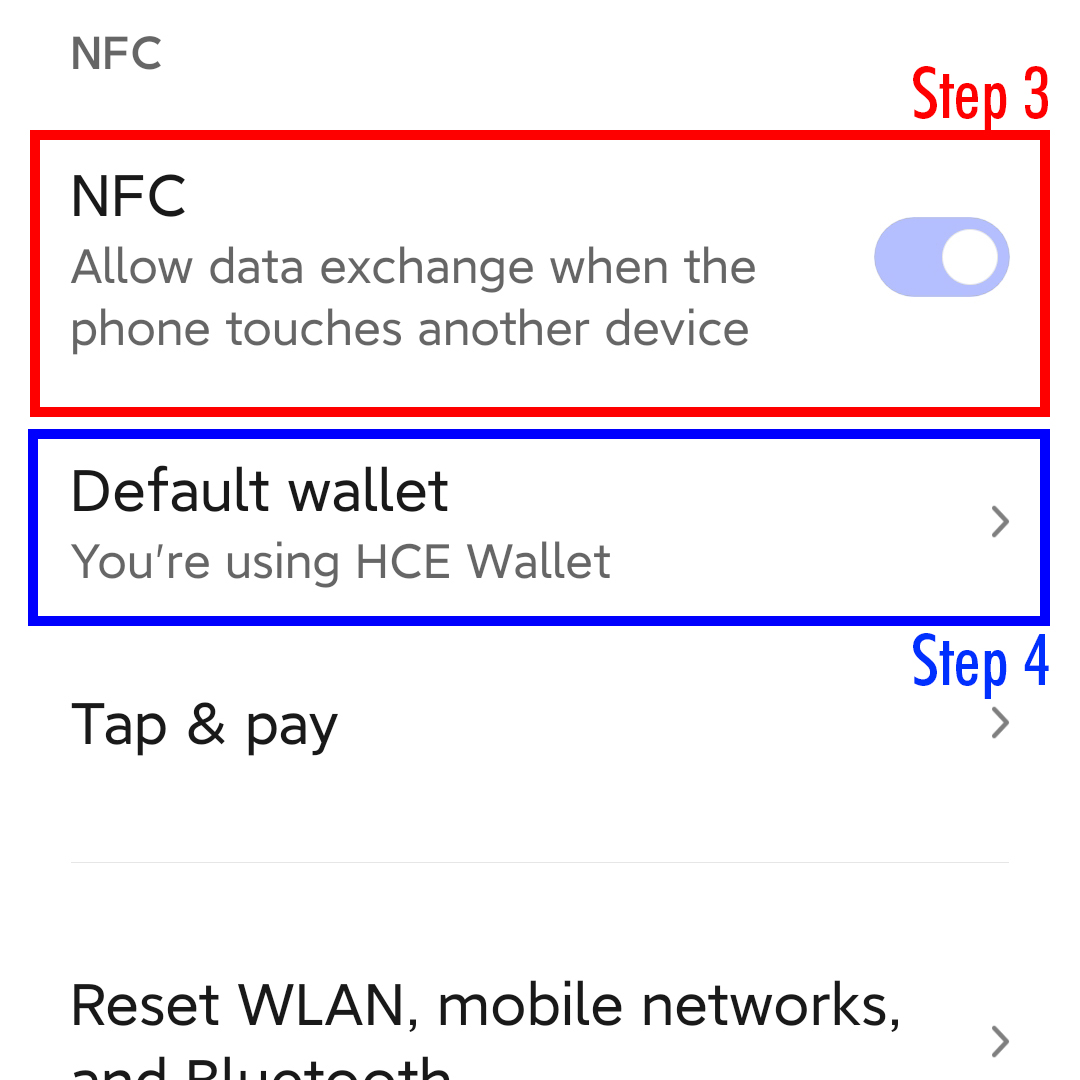
Task: Open Default wallet settings
Action: (x=540, y=523)
